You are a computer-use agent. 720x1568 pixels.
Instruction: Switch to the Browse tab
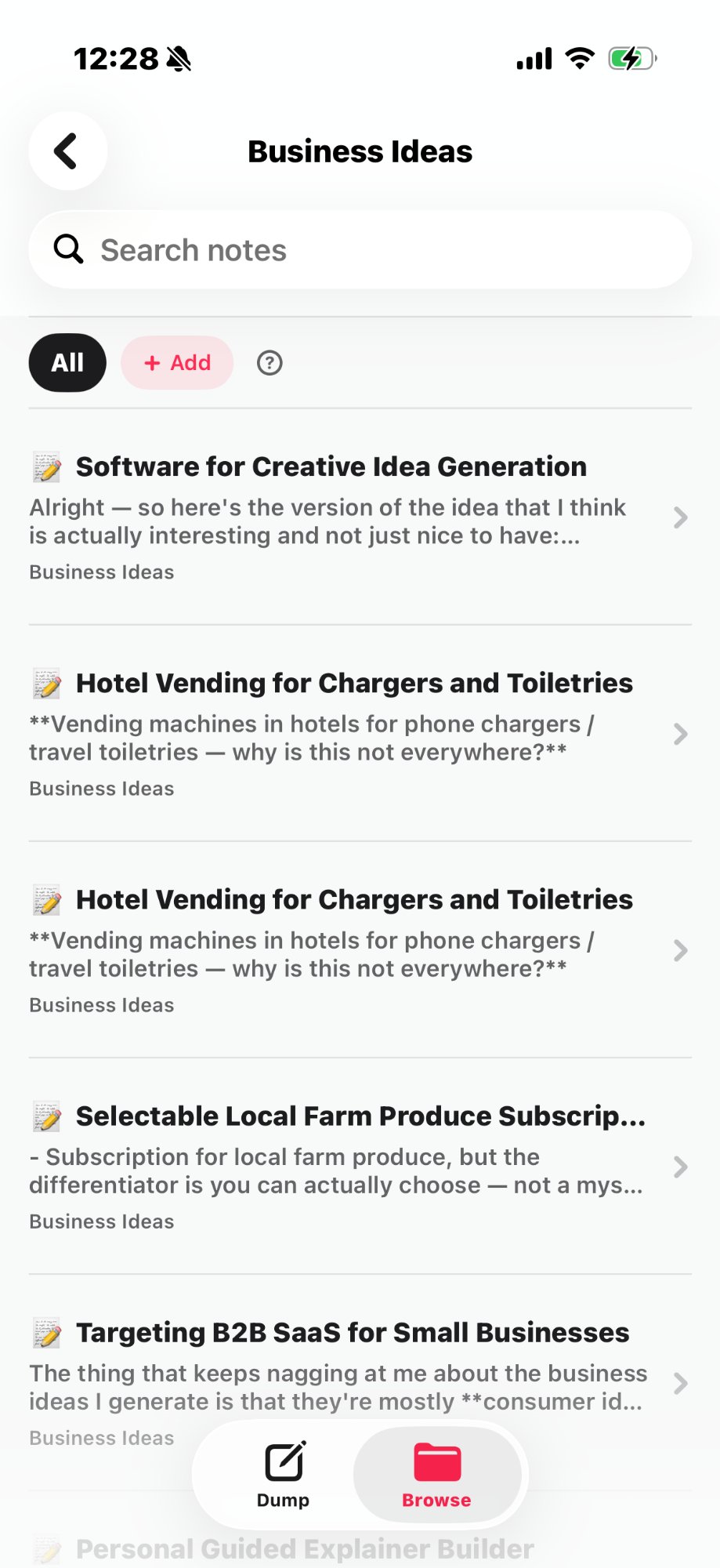click(436, 1478)
